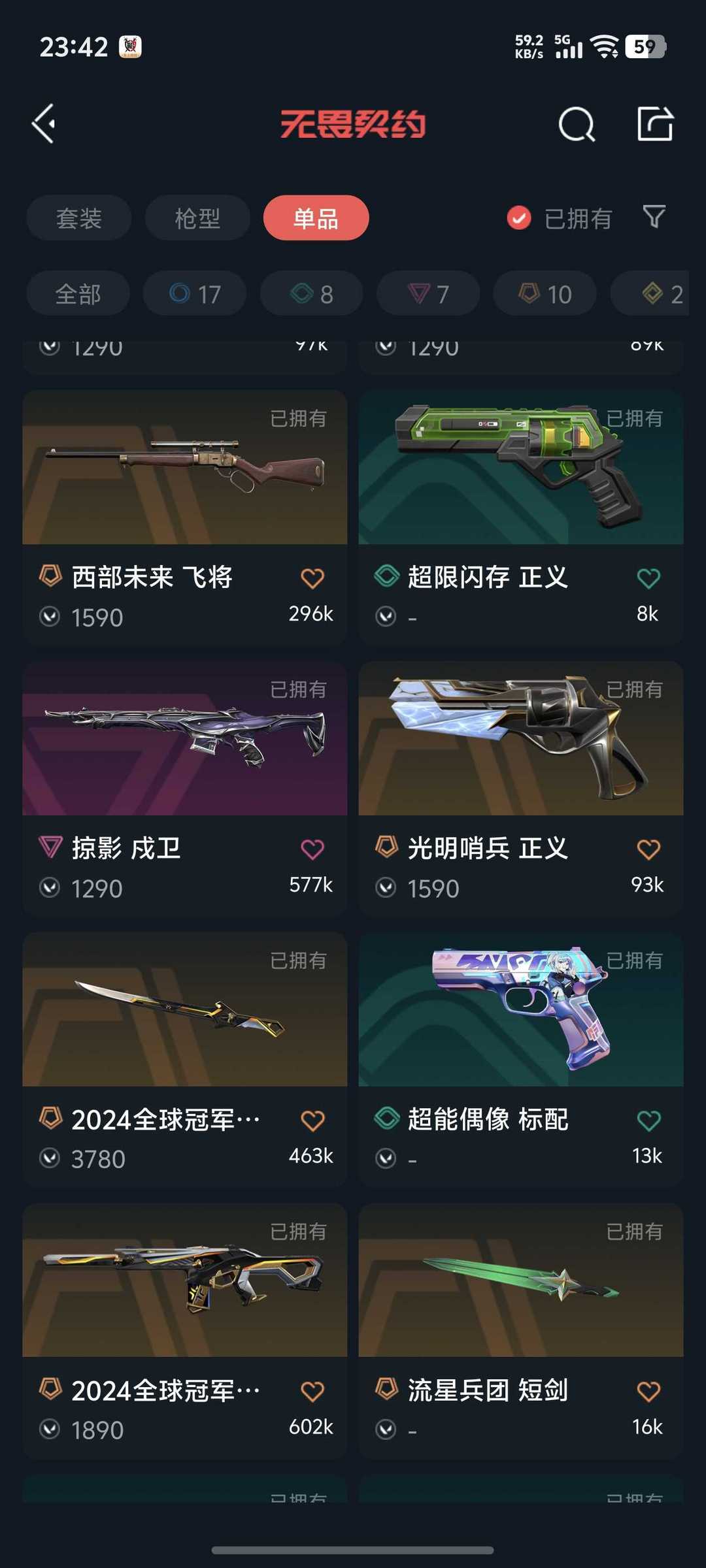
Task: Share this skin collection page
Action: tap(655, 123)
